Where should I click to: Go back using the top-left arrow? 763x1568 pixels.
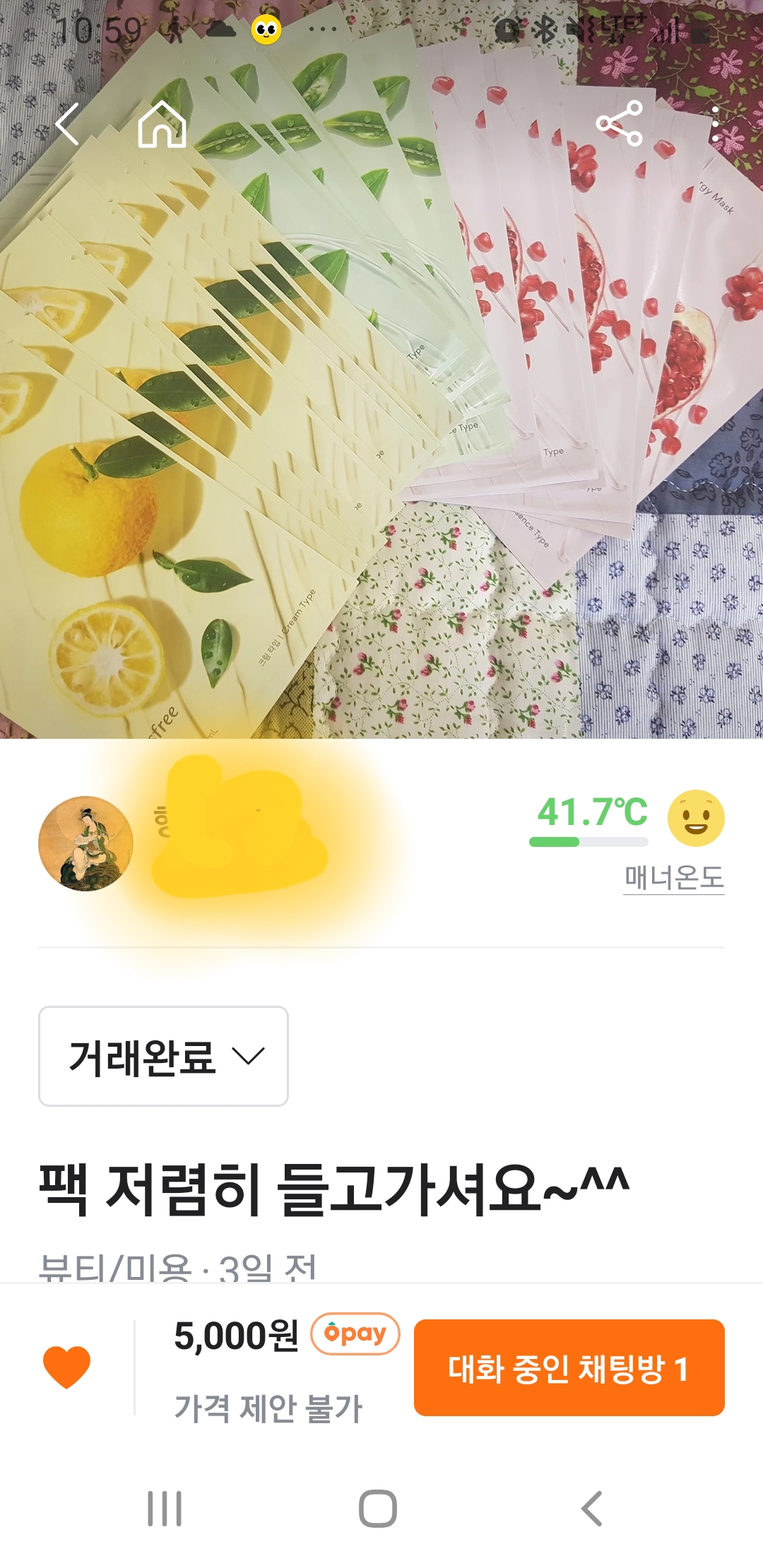[67, 124]
